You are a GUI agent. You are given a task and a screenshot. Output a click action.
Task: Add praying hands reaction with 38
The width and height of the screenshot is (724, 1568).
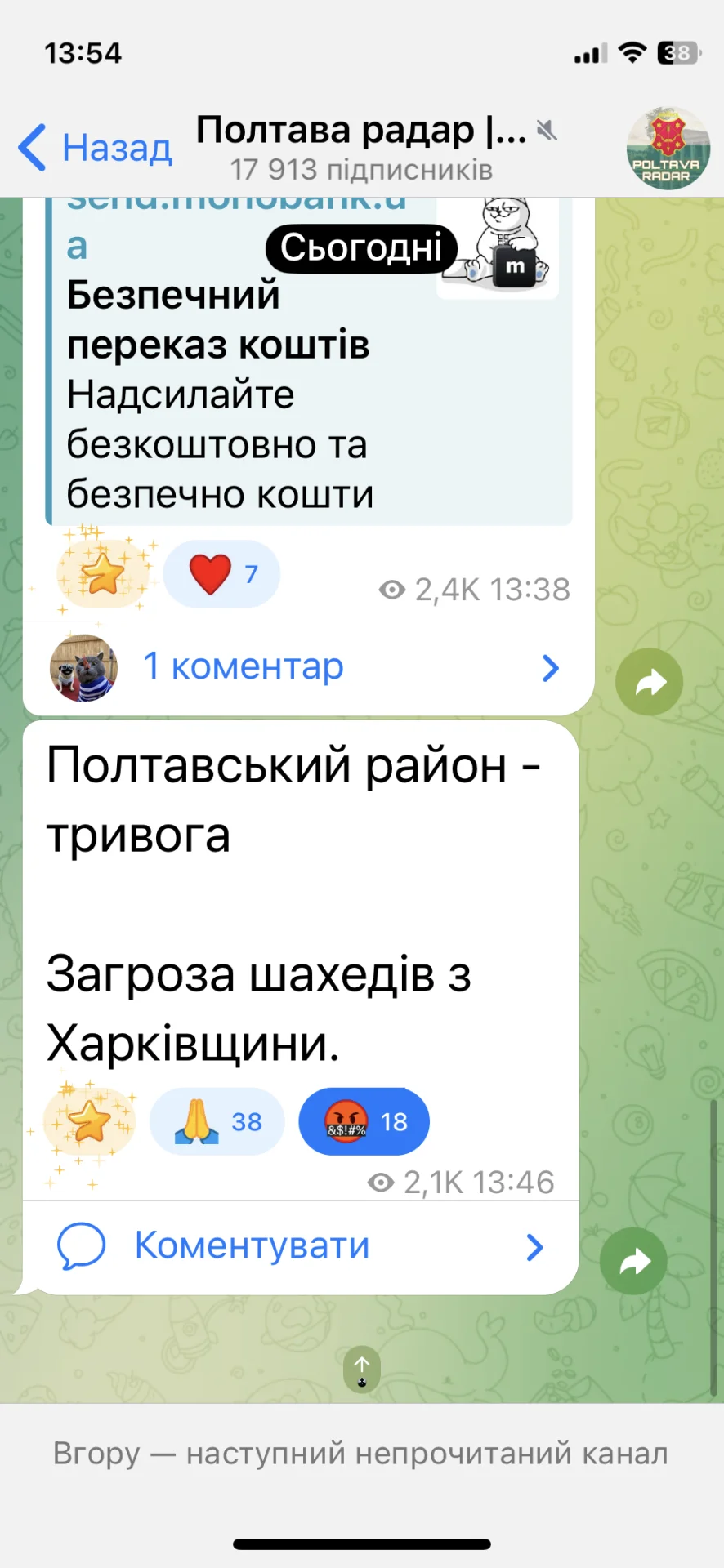pos(217,1121)
